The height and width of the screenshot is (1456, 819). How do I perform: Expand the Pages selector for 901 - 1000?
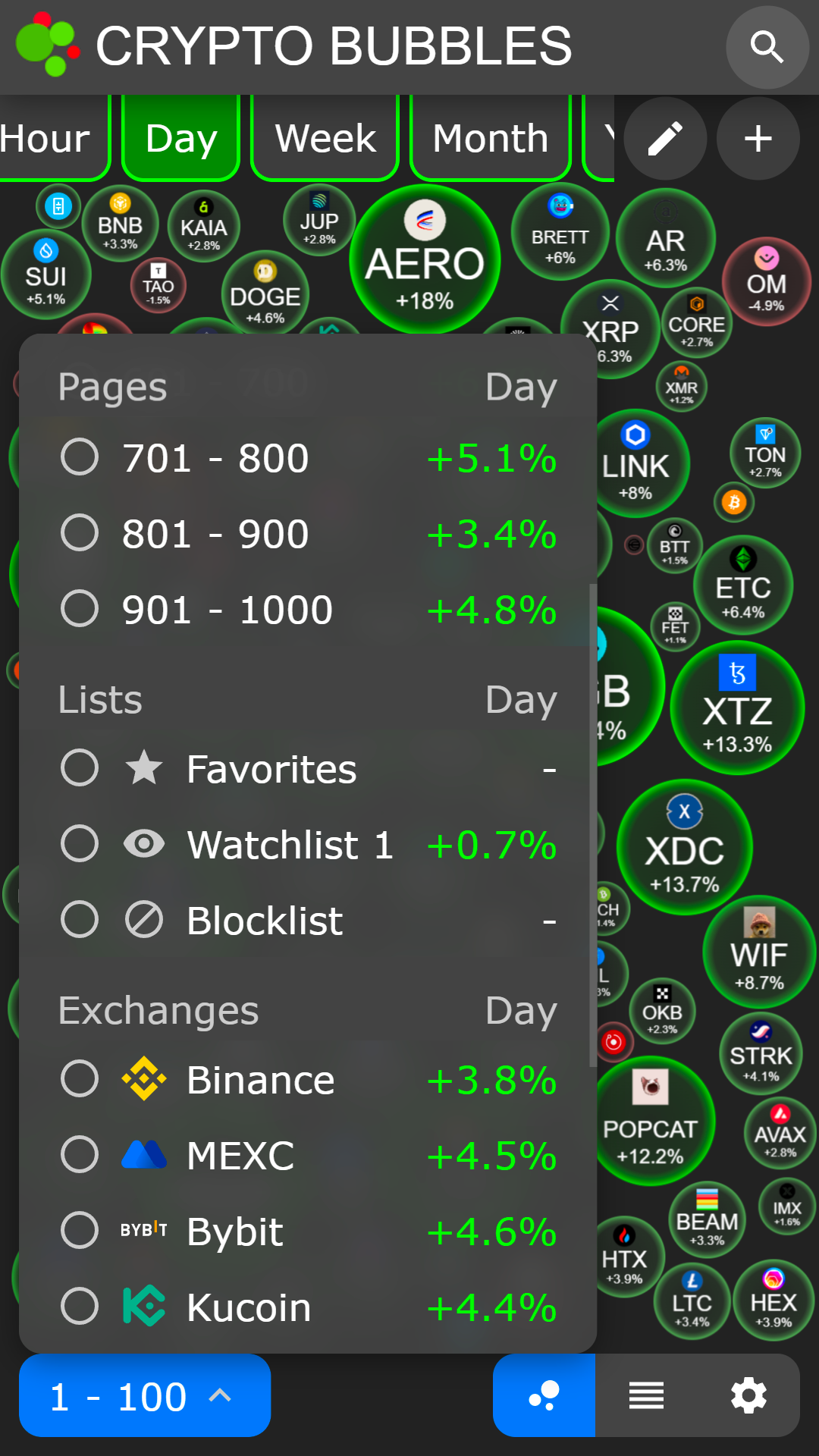(79, 608)
